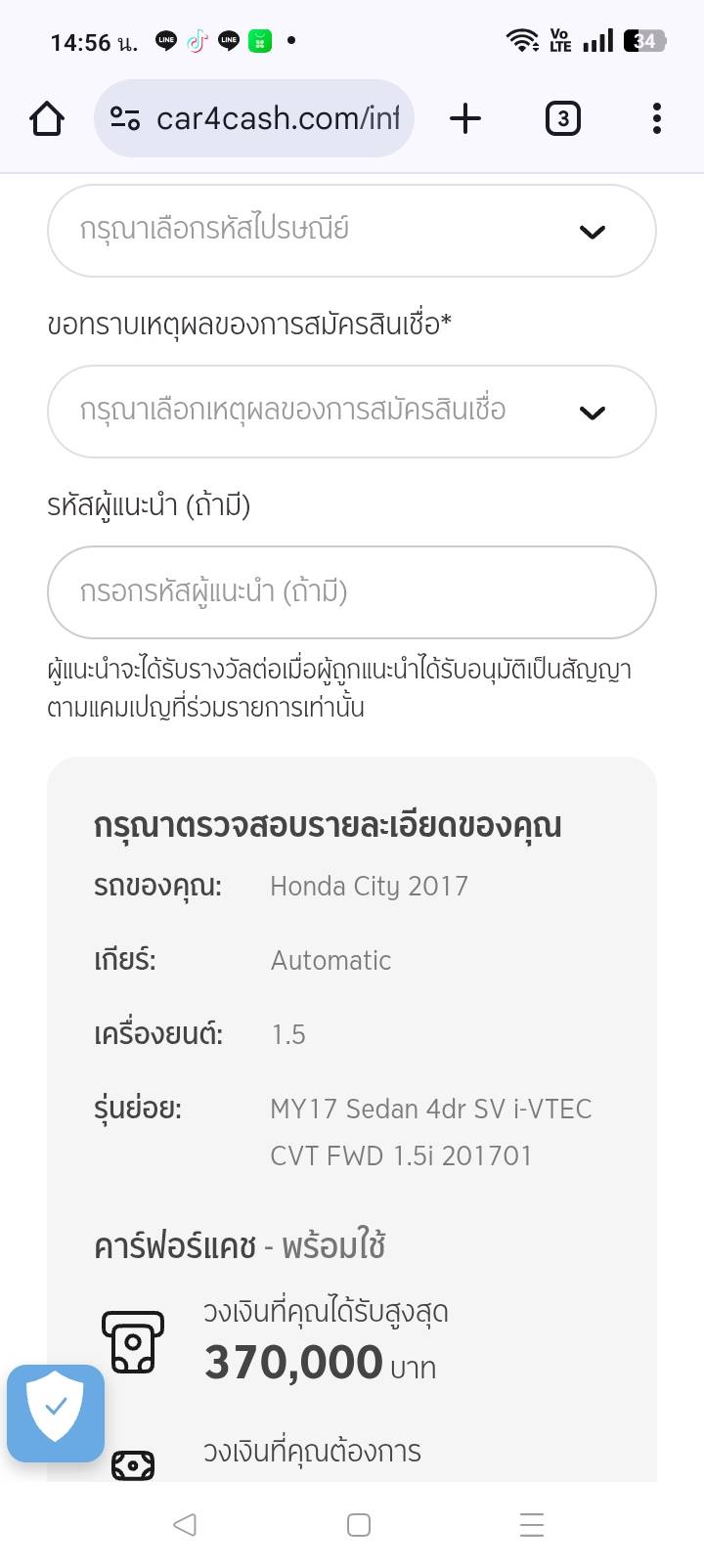Focus the referral code input field
704x1568 pixels.
pyautogui.click(x=351, y=592)
